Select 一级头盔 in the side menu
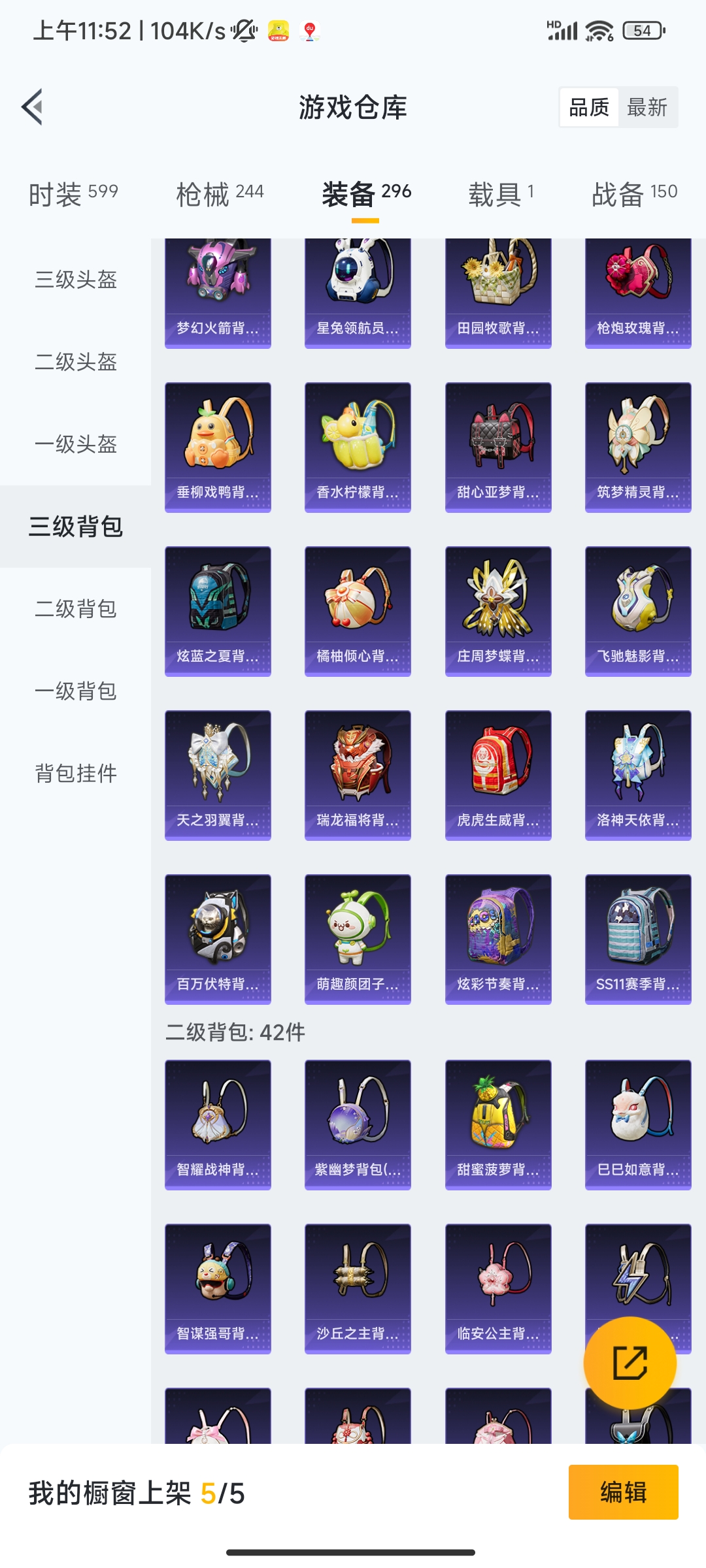 [x=76, y=444]
